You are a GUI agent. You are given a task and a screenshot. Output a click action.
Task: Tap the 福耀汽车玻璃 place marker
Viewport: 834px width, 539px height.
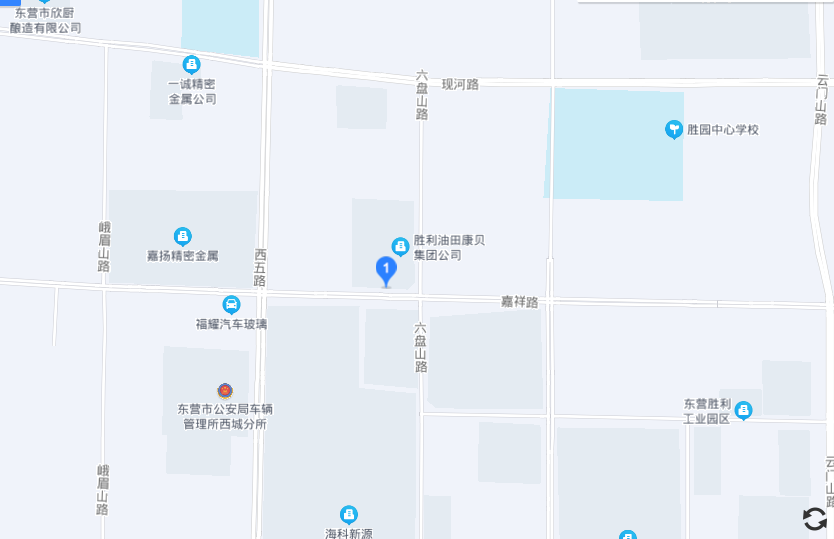(231, 304)
